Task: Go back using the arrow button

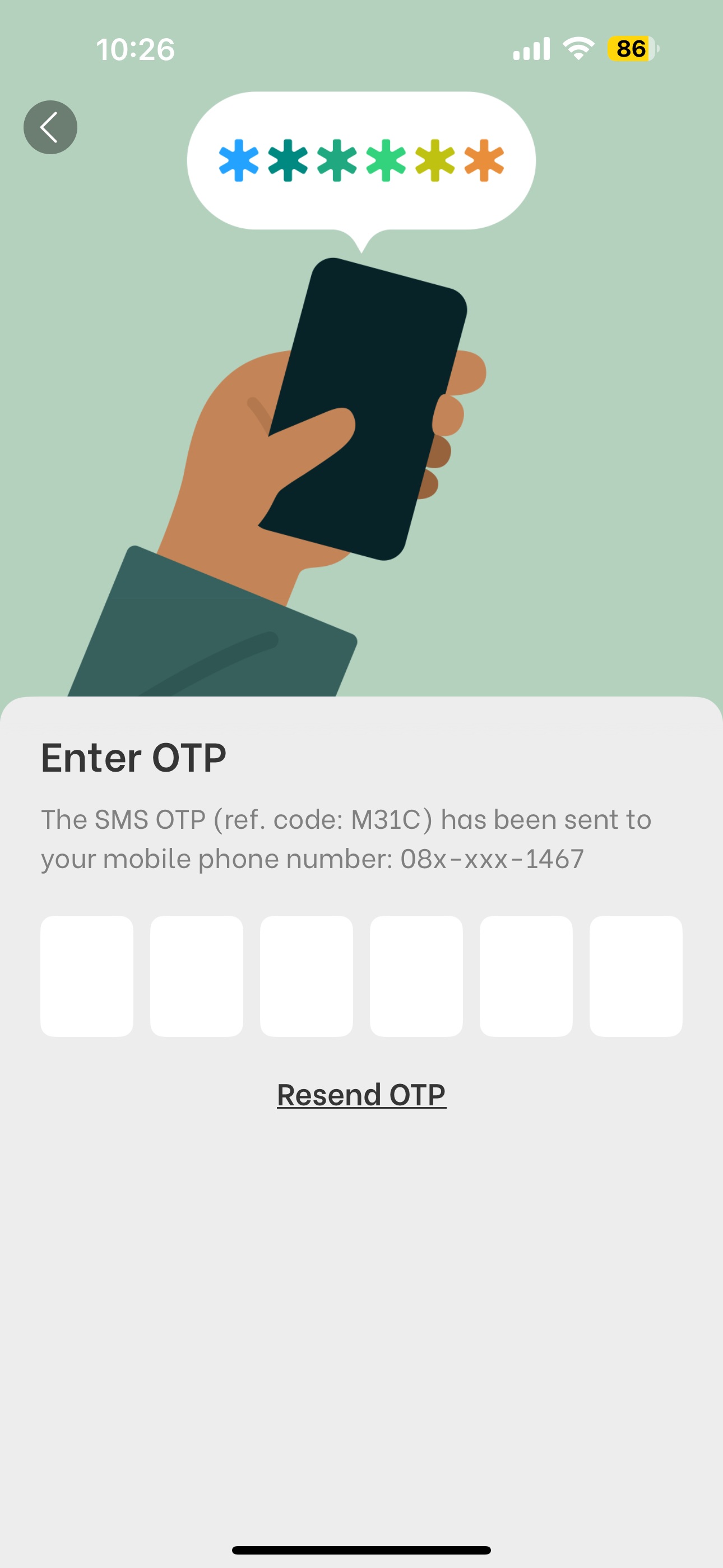Action: (x=50, y=127)
